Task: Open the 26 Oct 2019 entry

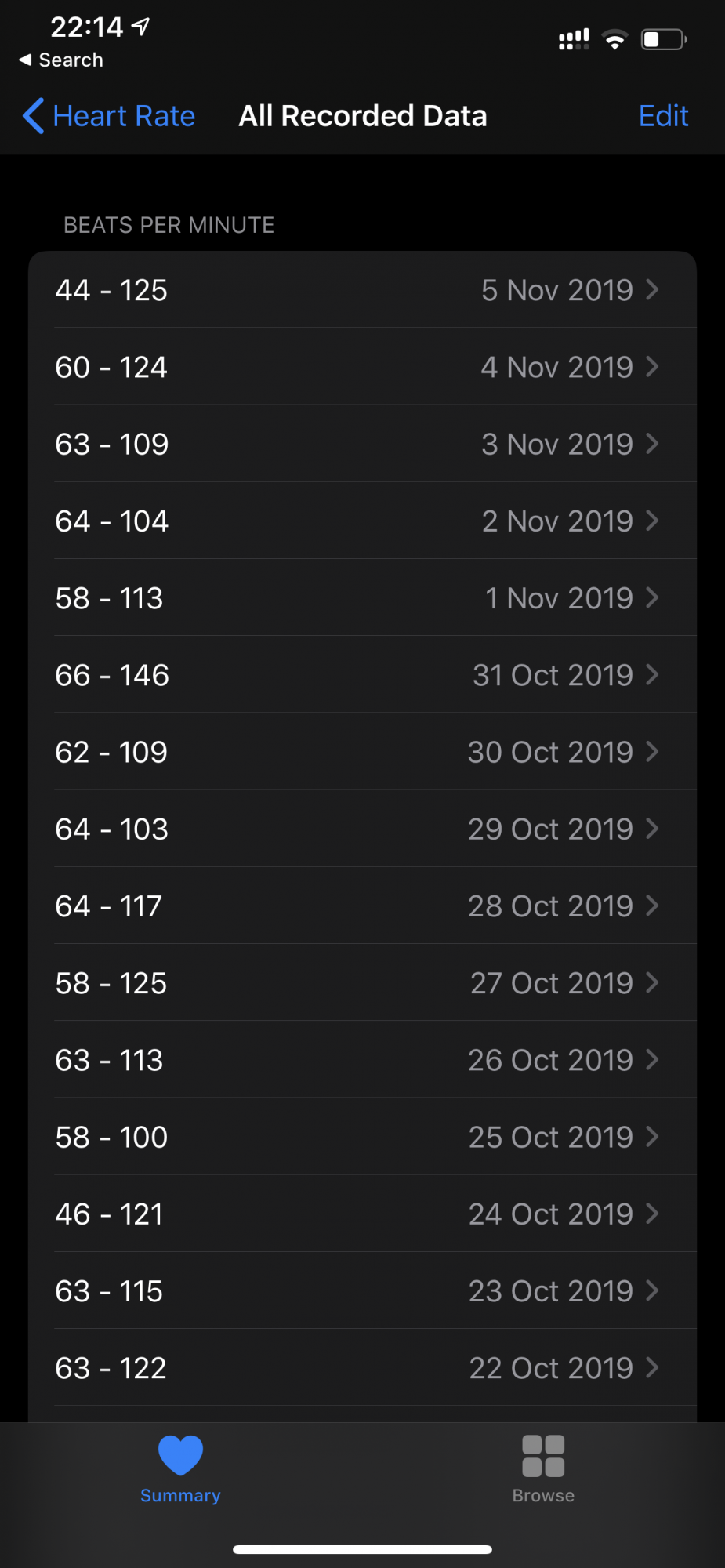Action: click(x=362, y=1059)
